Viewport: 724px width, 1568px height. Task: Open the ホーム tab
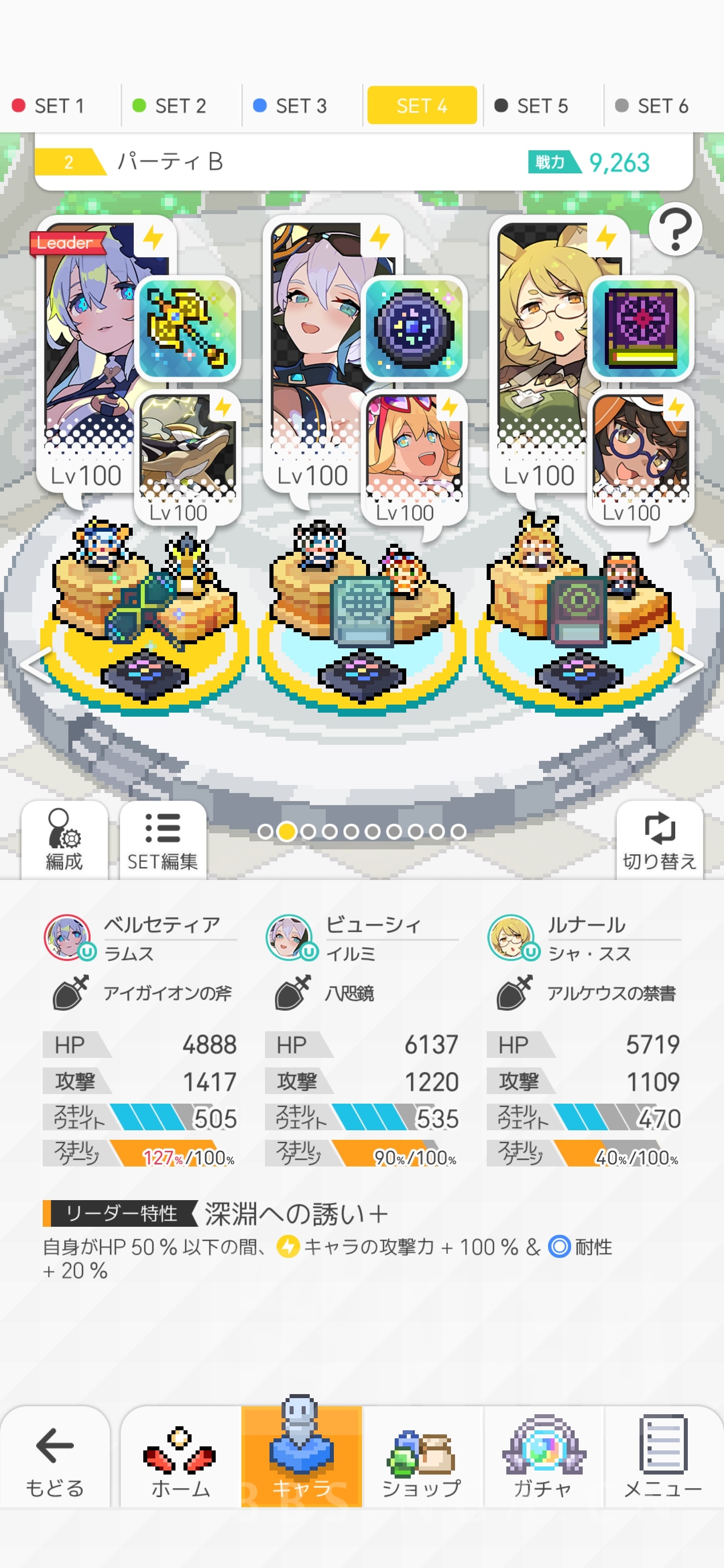(x=180, y=1458)
